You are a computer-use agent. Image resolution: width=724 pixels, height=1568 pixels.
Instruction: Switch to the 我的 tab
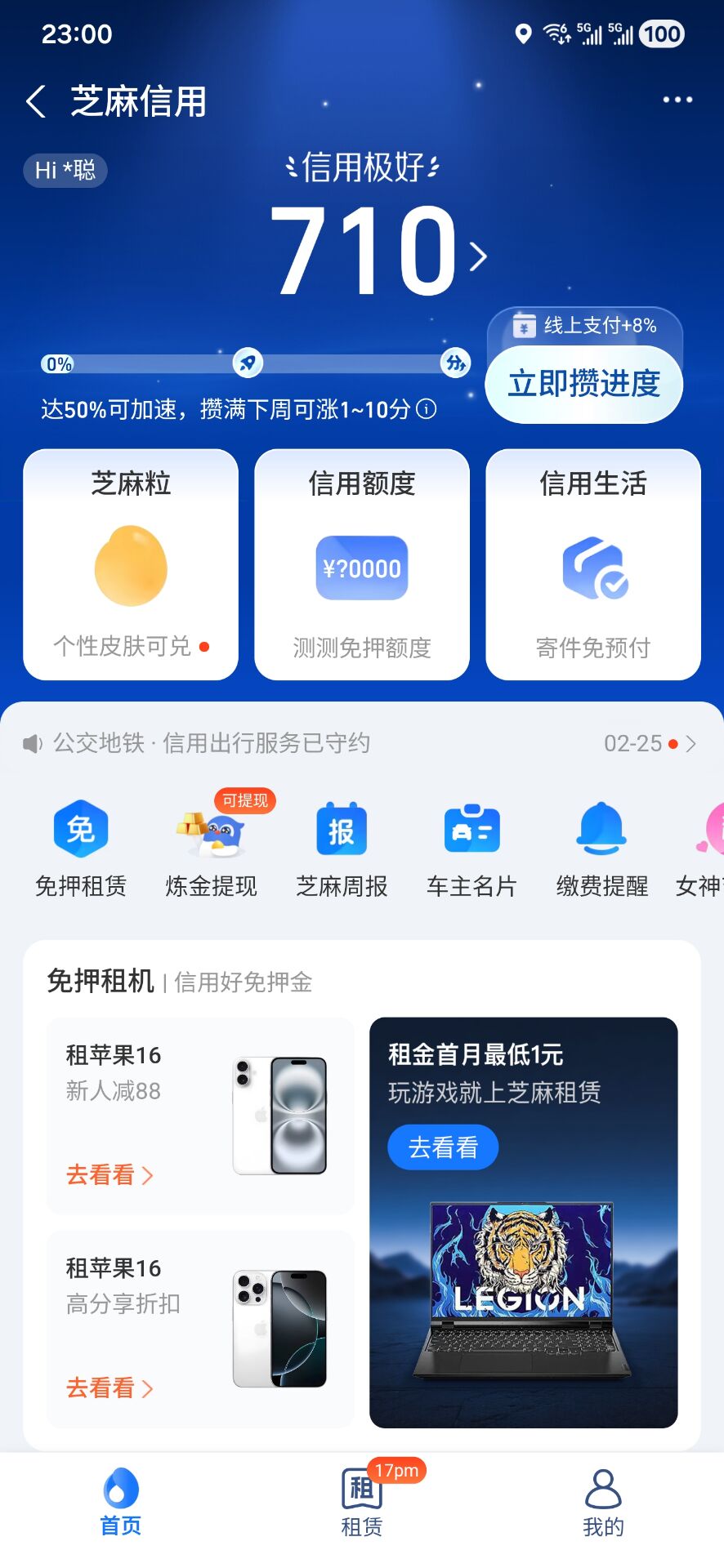pyautogui.click(x=603, y=1503)
